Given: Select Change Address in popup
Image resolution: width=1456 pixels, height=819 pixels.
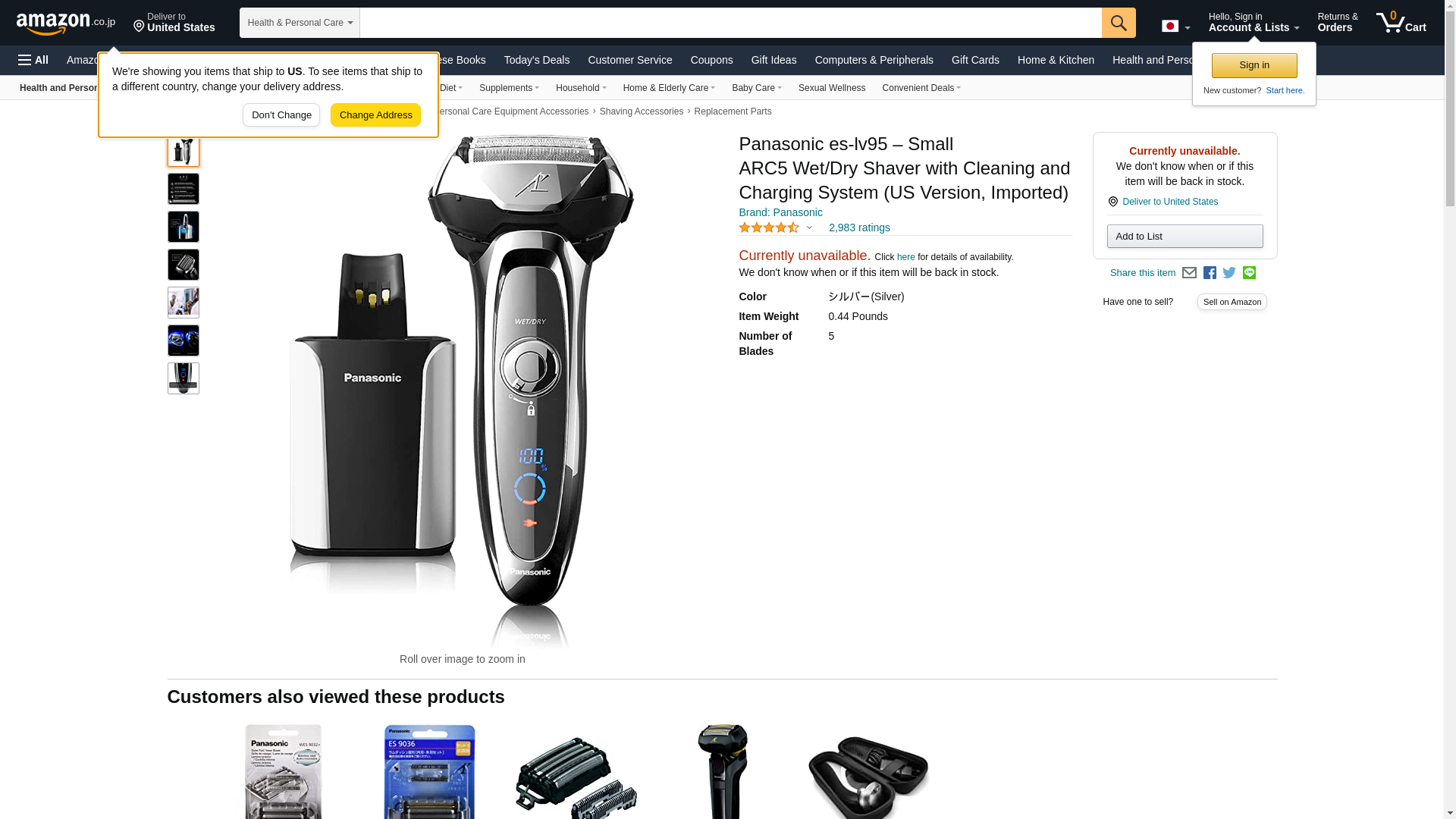Looking at the screenshot, I should (375, 115).
